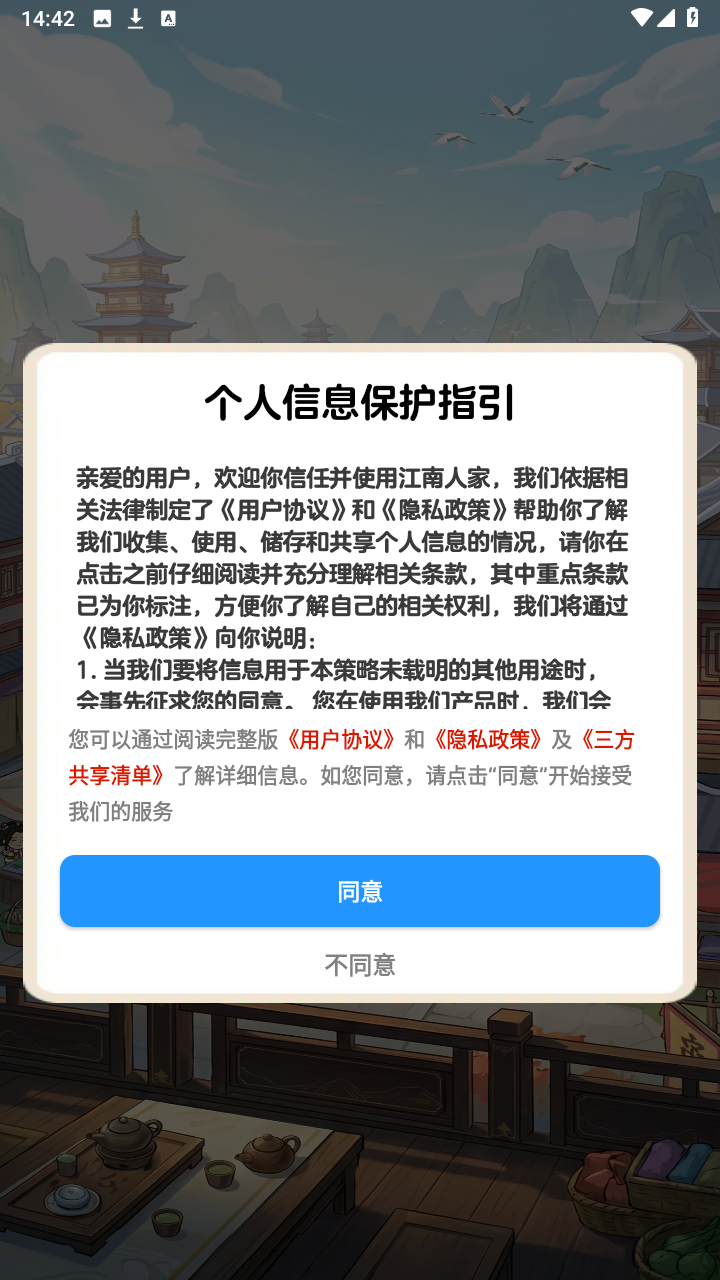Tap the dialog title 个人信息保护指引
Screen dimensions: 720x1280
click(x=360, y=403)
